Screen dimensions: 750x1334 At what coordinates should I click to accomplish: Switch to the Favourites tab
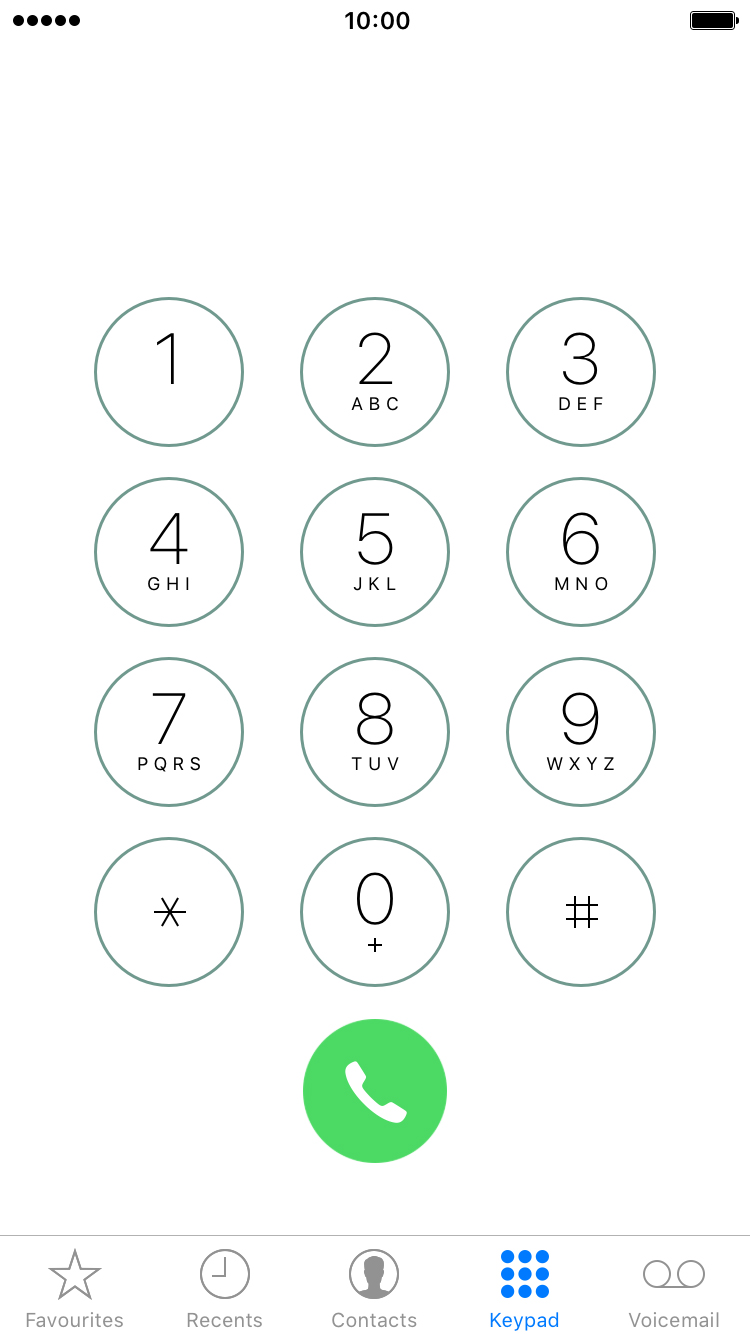click(75, 1289)
